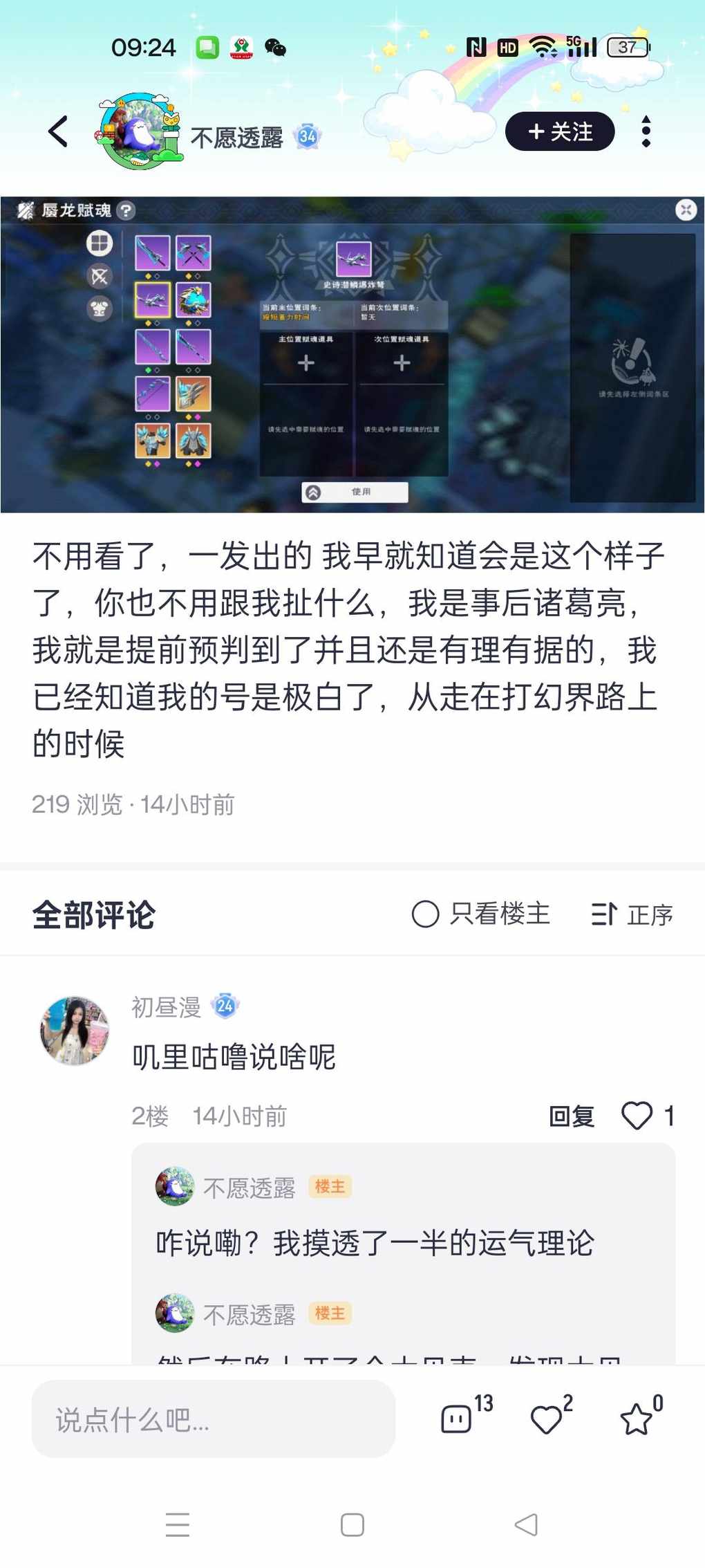Open 不愿透露's profile avatar in header
Screen dimensions: 705x1568
click(140, 131)
